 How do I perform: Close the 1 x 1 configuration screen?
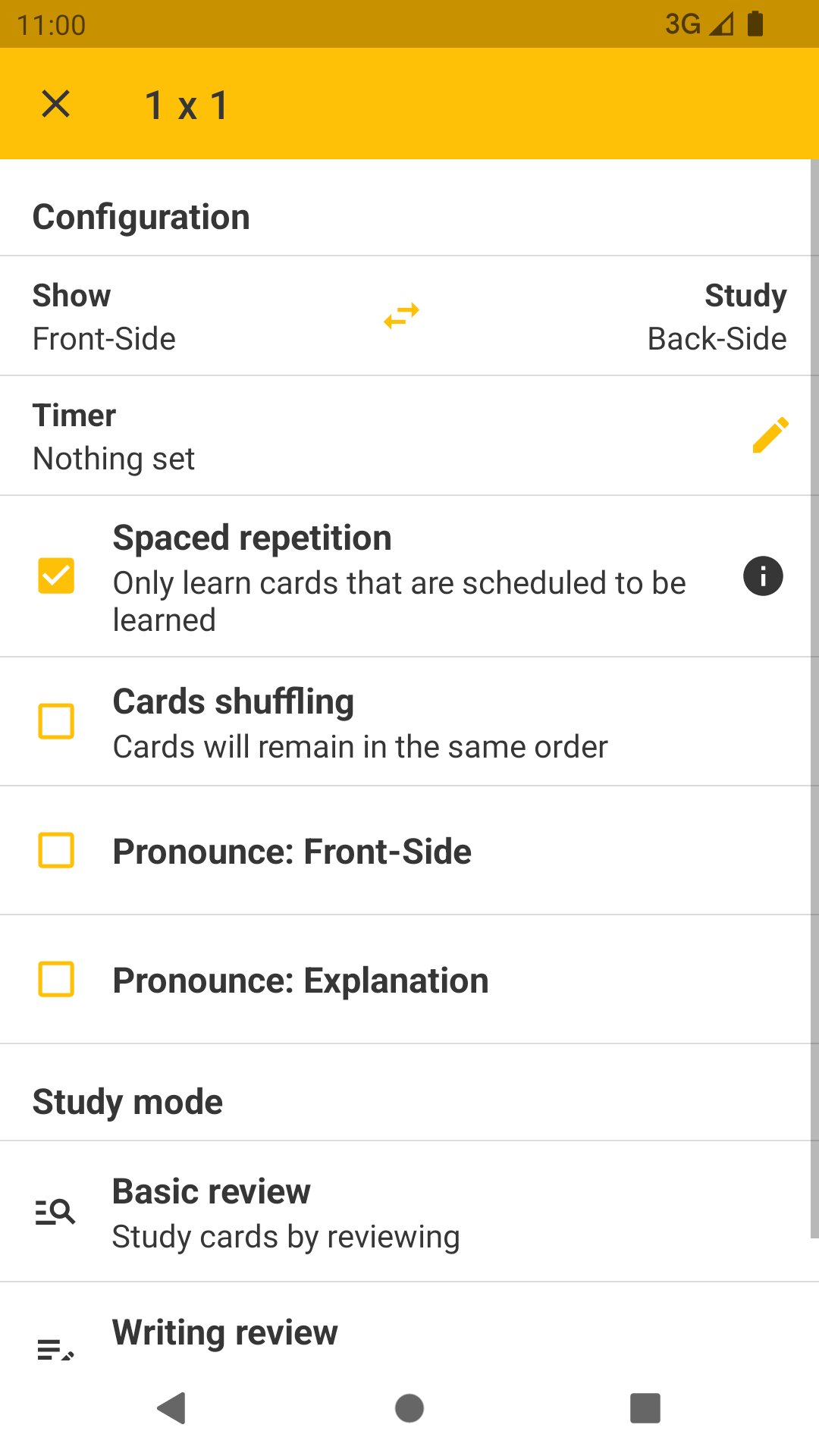(55, 104)
